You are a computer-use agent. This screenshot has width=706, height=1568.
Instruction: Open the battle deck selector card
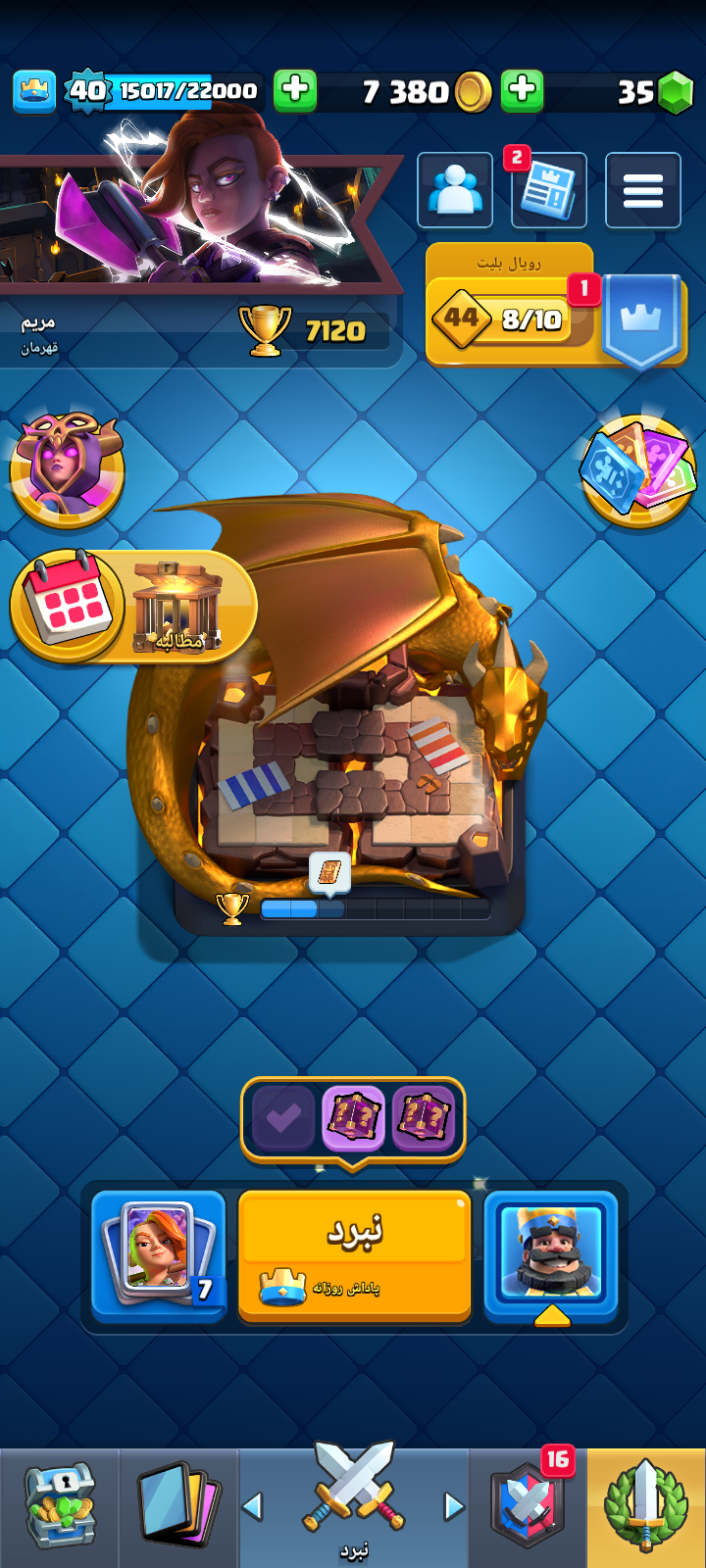[159, 1255]
